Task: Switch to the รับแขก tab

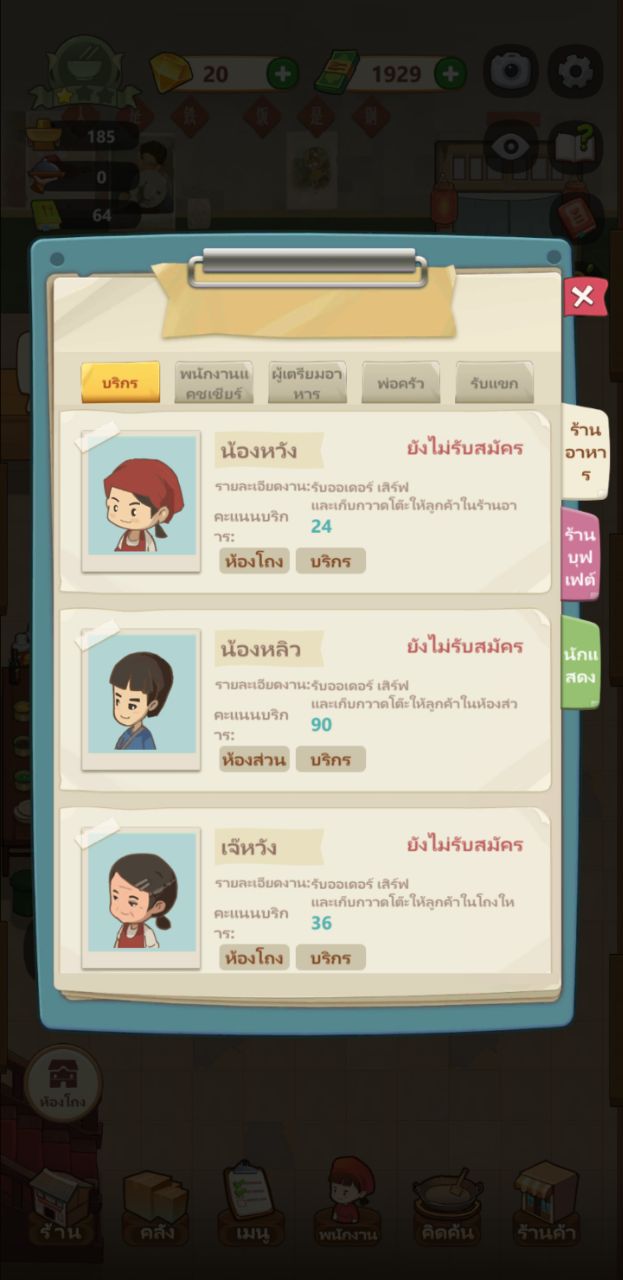Action: point(494,382)
